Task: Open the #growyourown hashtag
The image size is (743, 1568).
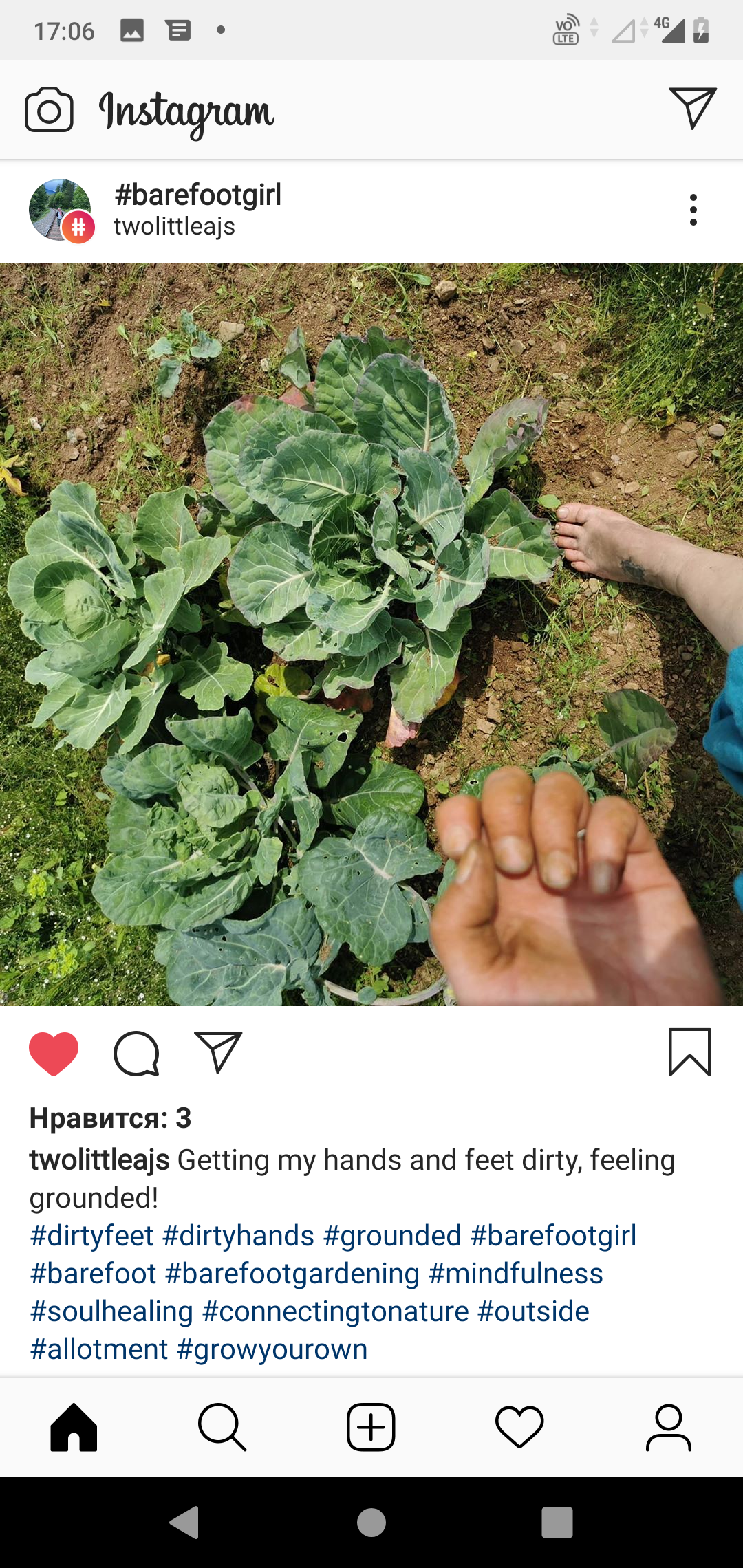Action: [272, 1349]
